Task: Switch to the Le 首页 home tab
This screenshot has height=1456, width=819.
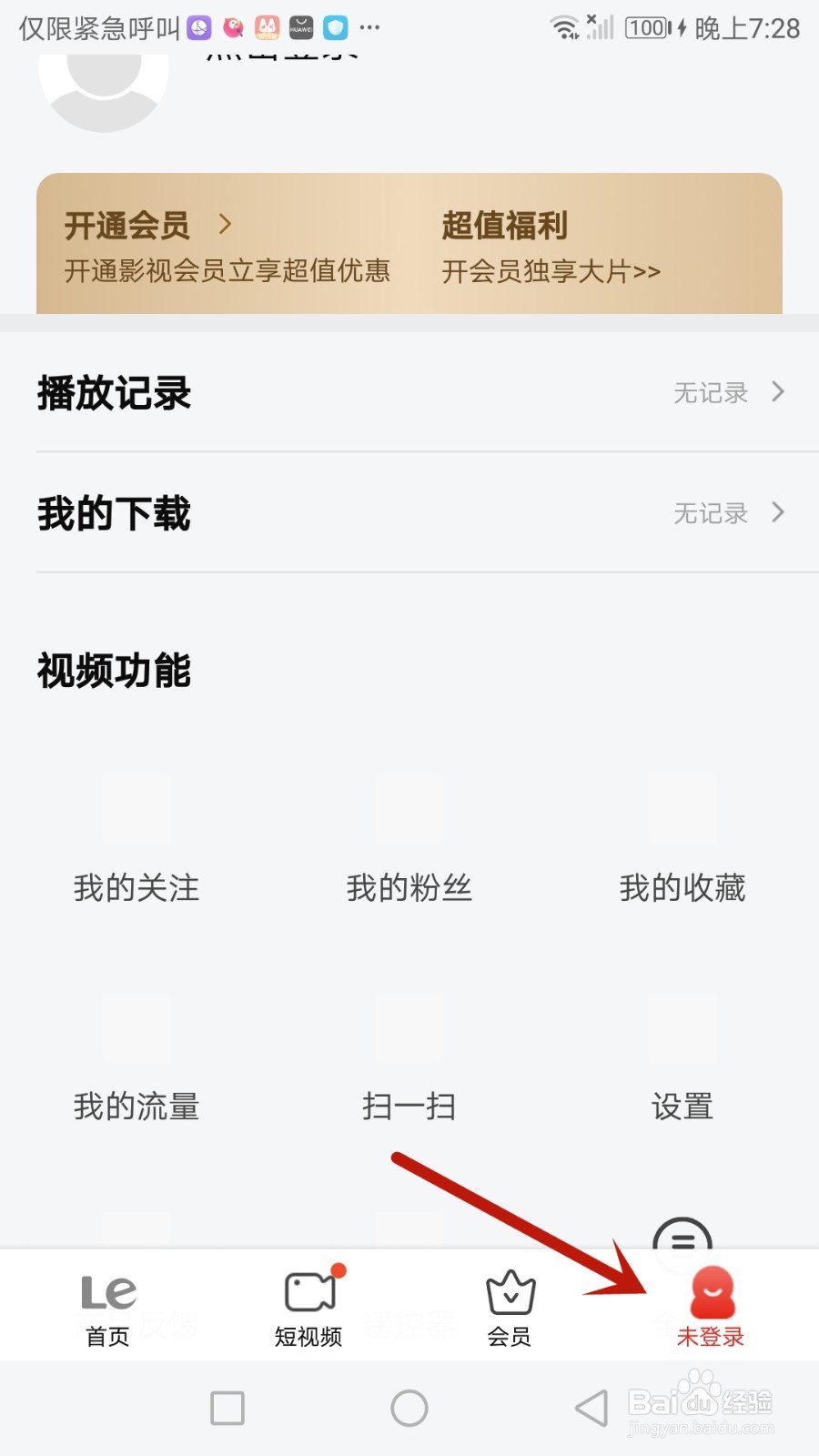Action: pos(106,1306)
